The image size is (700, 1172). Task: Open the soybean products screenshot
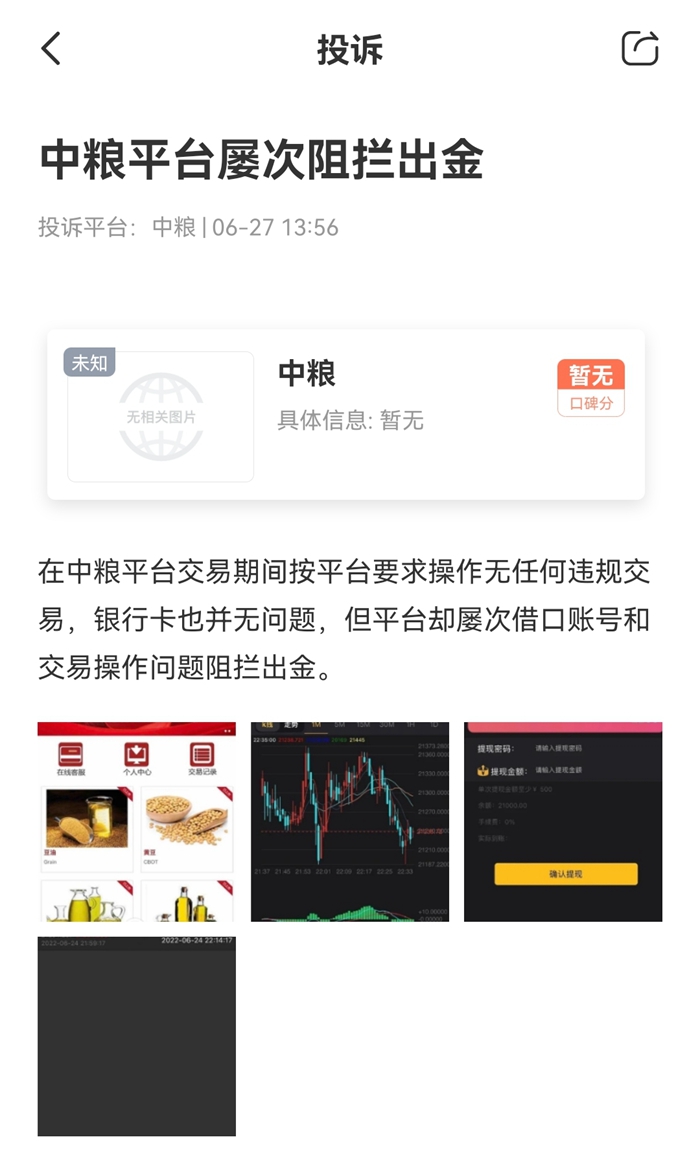[137, 821]
